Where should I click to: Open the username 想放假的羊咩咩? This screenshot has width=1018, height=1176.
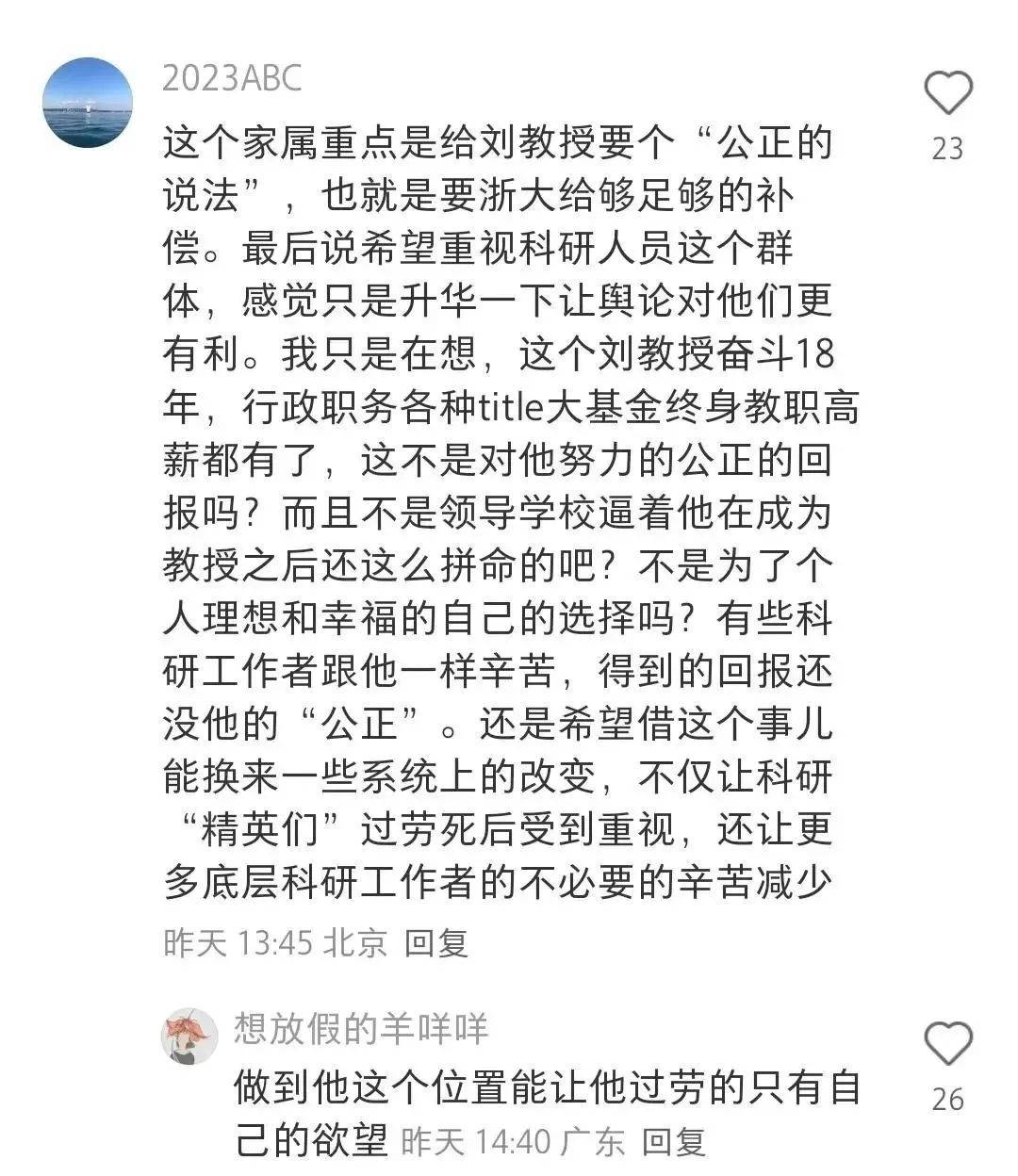coord(361,1028)
